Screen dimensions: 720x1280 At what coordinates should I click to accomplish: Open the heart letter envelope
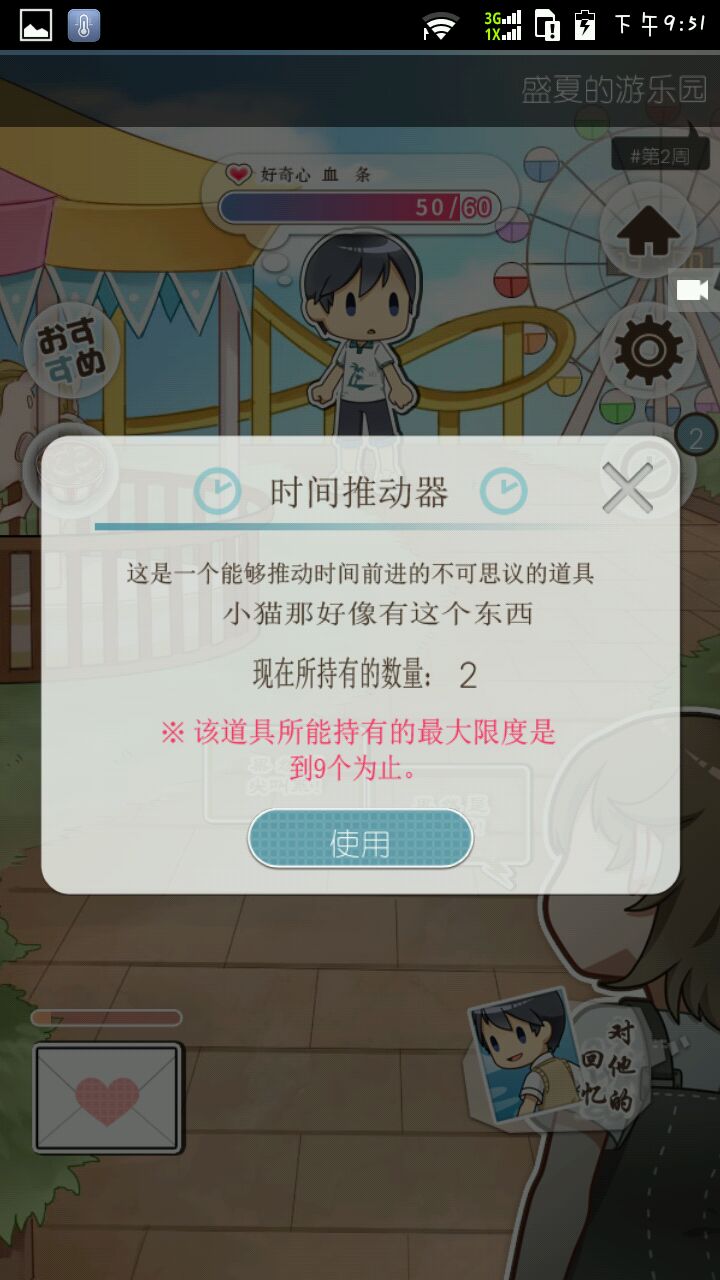coord(108,1097)
